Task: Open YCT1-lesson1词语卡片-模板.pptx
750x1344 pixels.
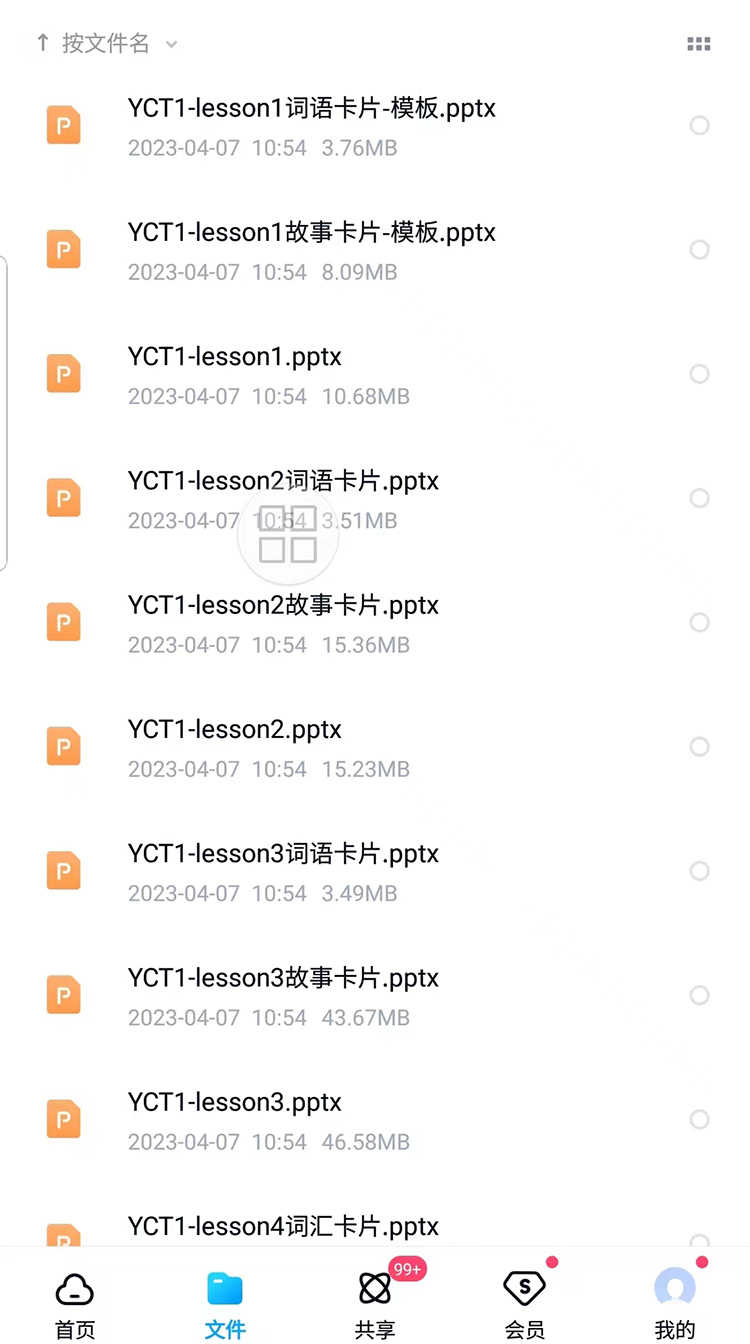Action: pyautogui.click(x=375, y=126)
